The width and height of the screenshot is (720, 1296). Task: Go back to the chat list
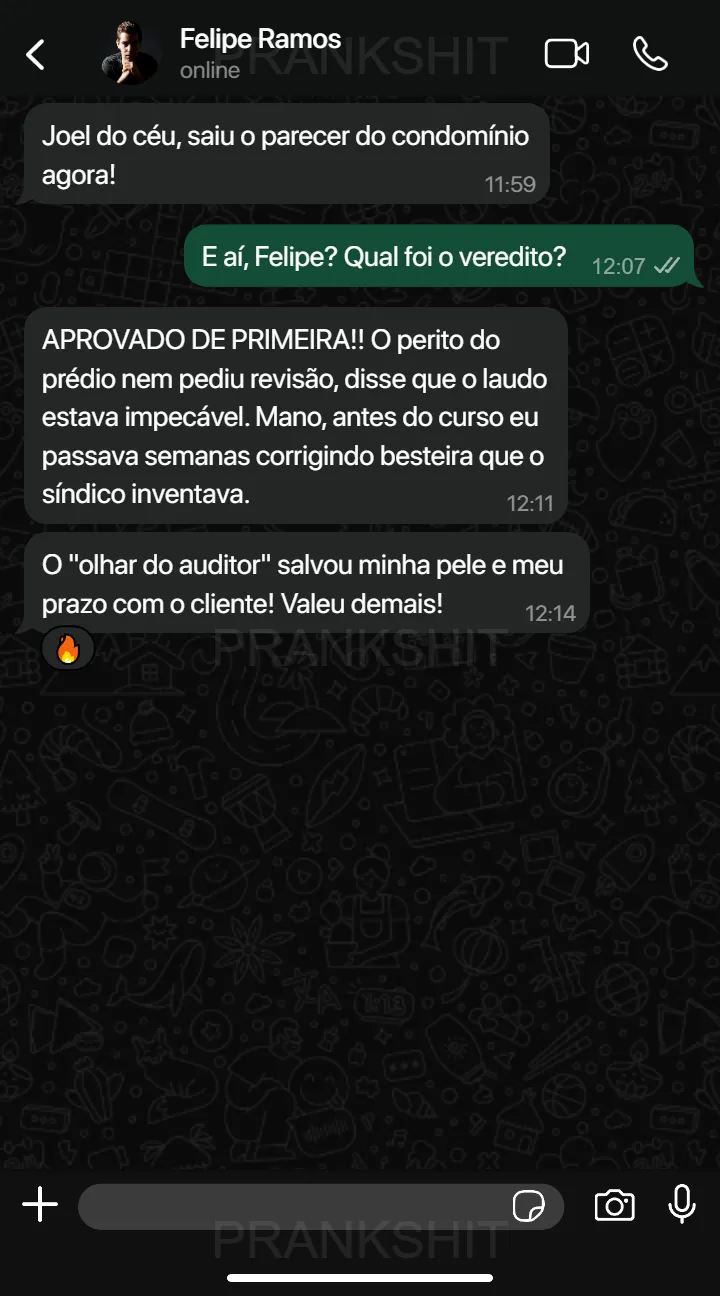pos(36,54)
